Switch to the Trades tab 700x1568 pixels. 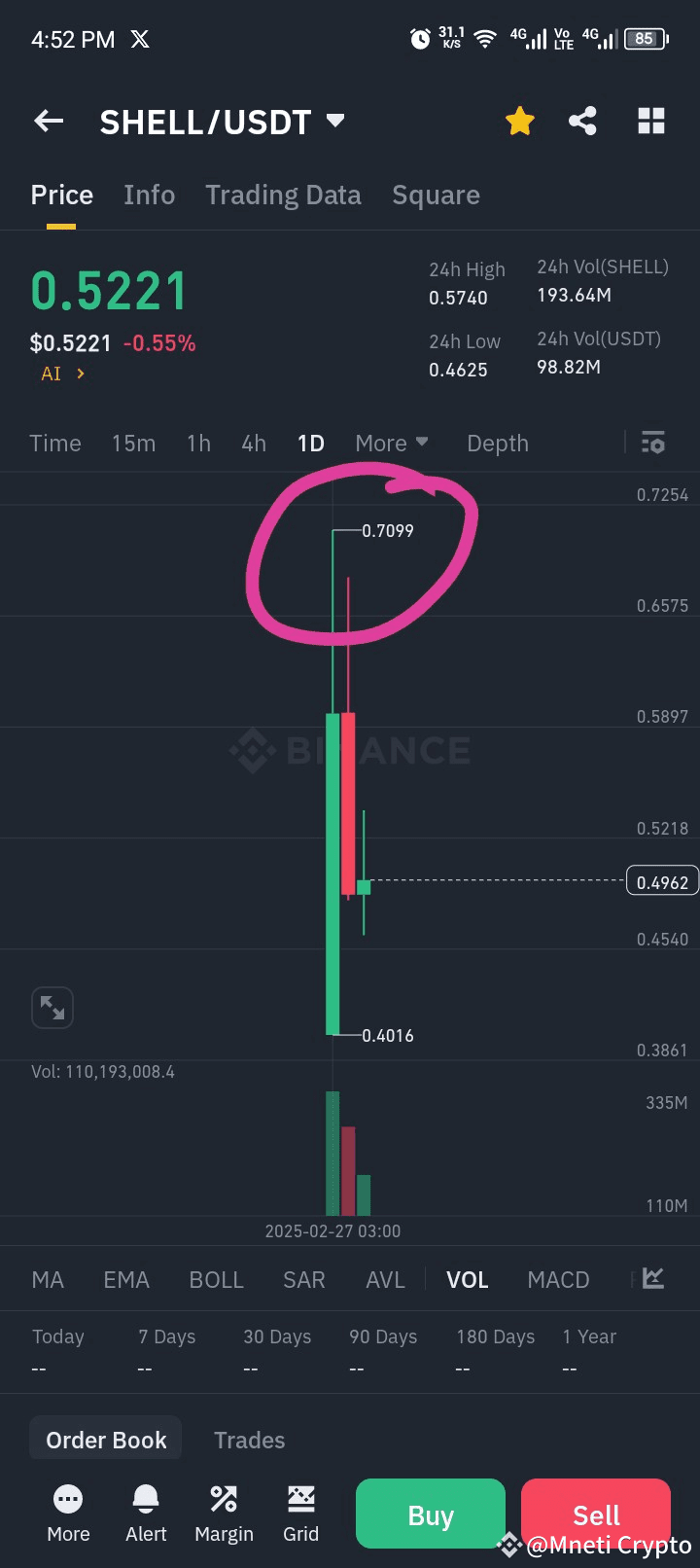click(249, 1439)
